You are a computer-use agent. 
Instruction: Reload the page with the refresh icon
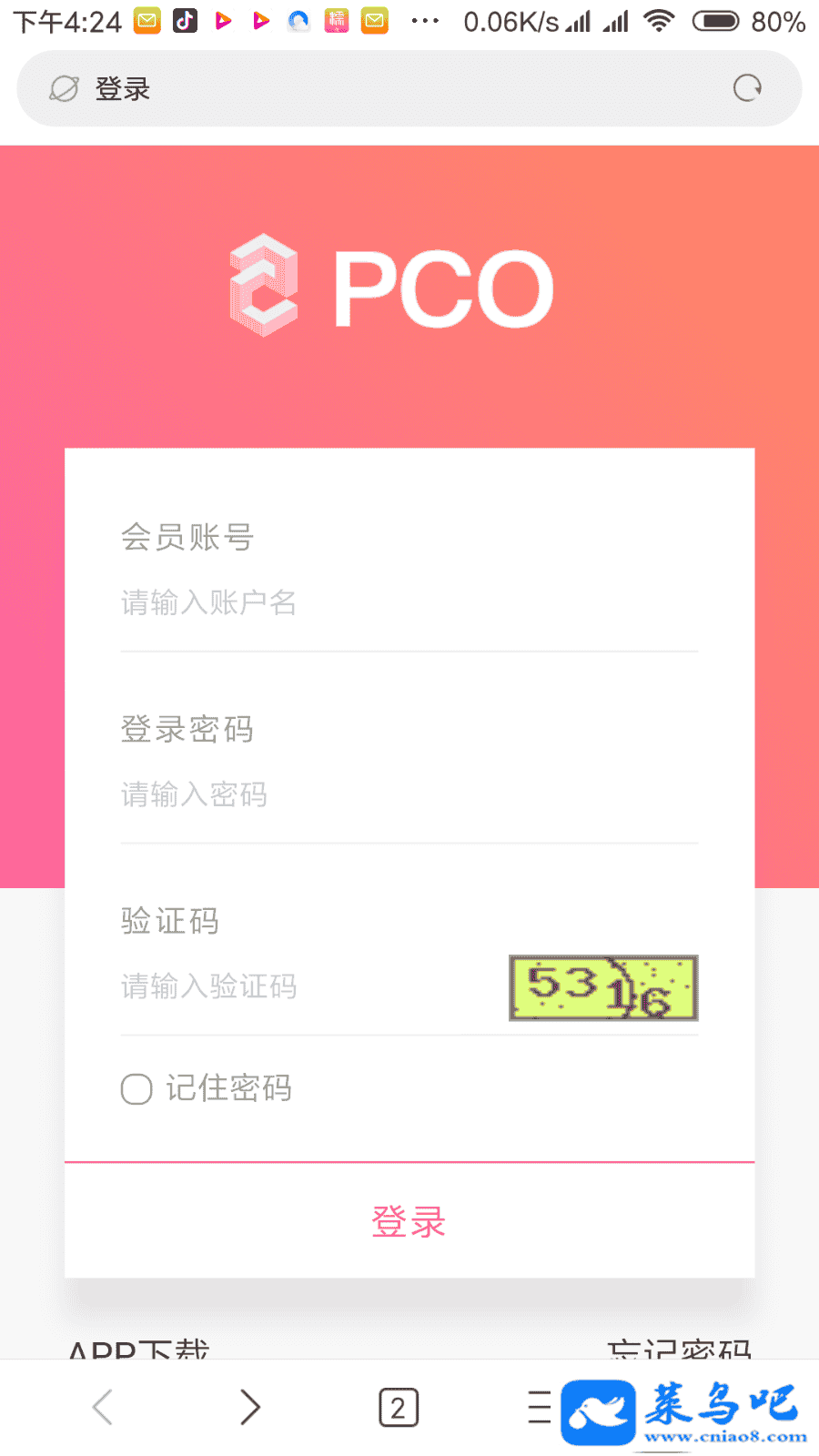point(747,88)
